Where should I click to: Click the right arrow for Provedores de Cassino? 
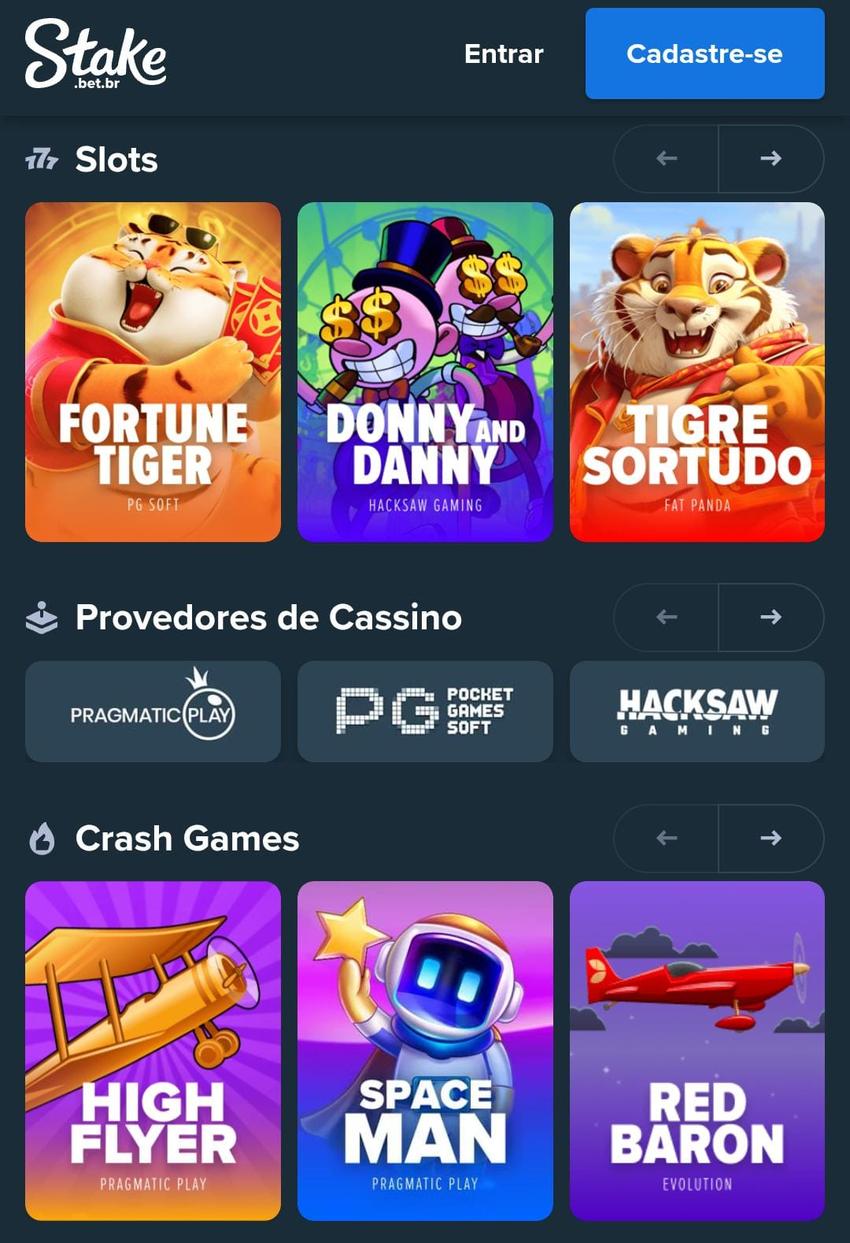(771, 616)
